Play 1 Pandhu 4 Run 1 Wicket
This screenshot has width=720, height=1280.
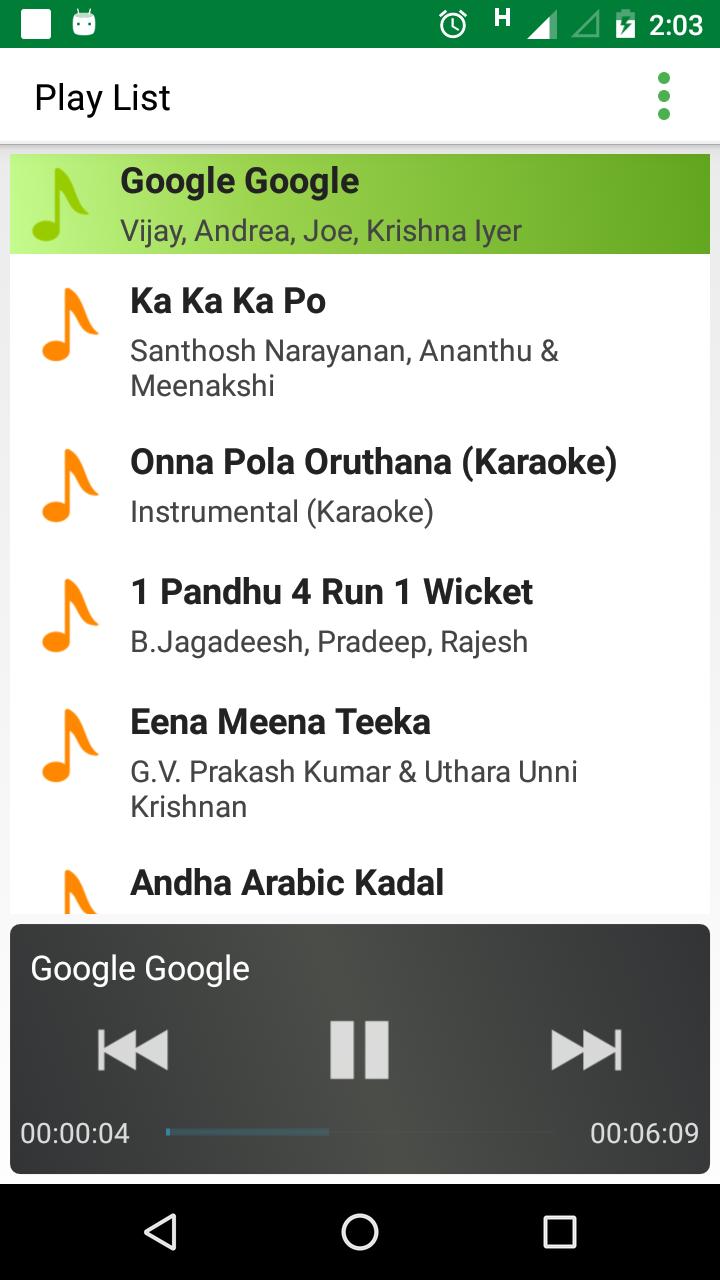[360, 615]
